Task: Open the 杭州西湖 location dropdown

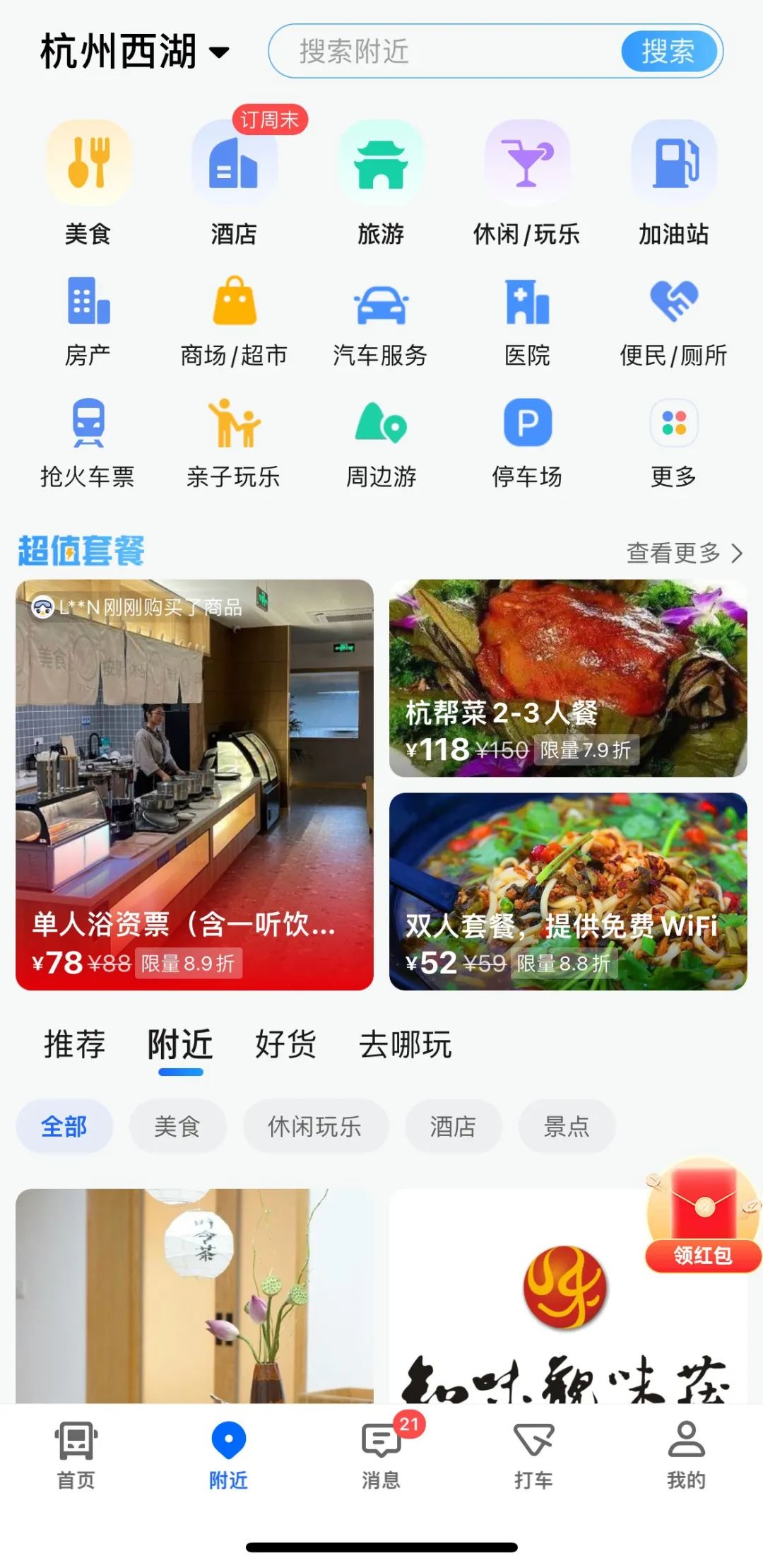Action: click(134, 52)
